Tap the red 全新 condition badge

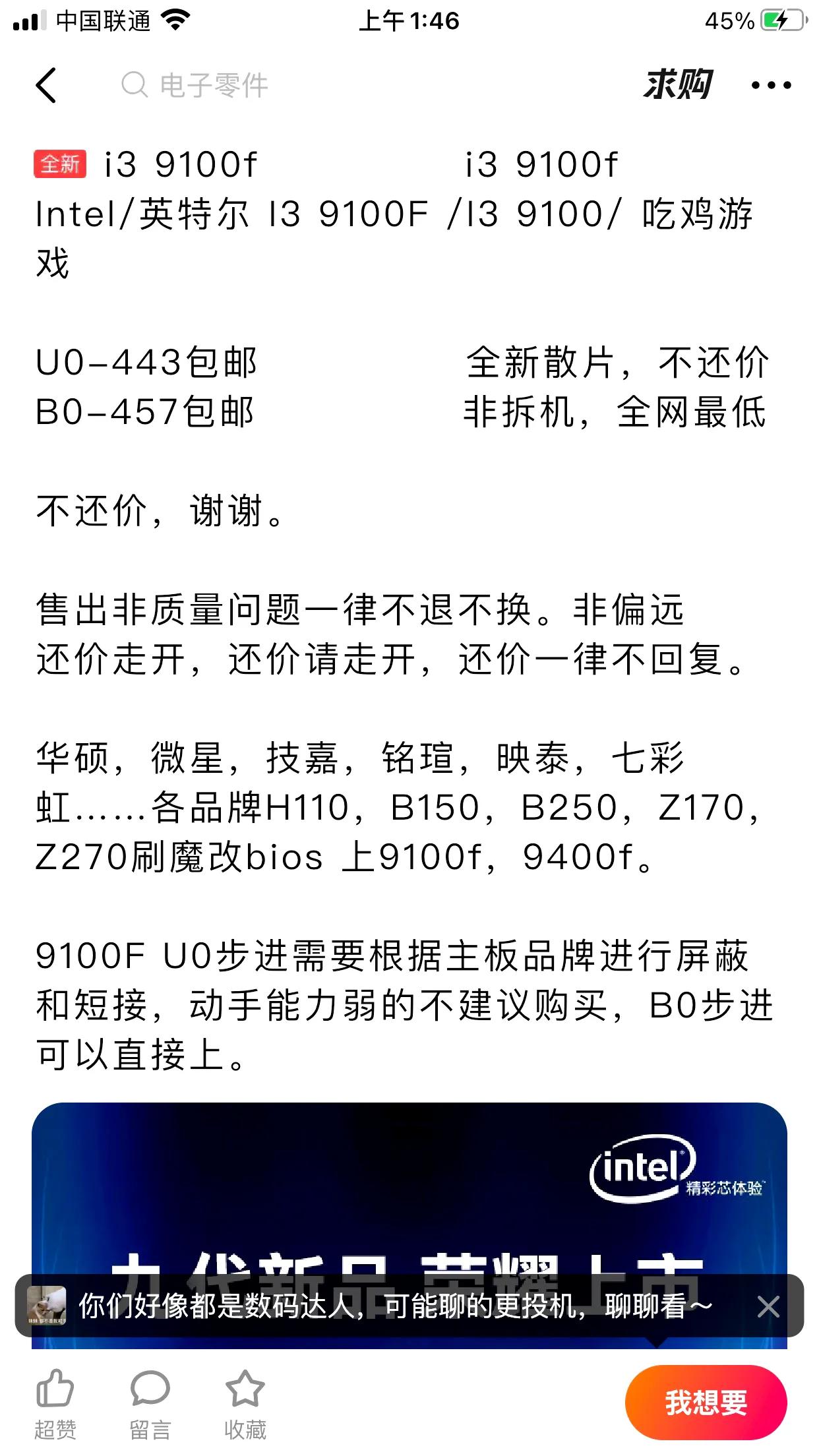(x=60, y=163)
